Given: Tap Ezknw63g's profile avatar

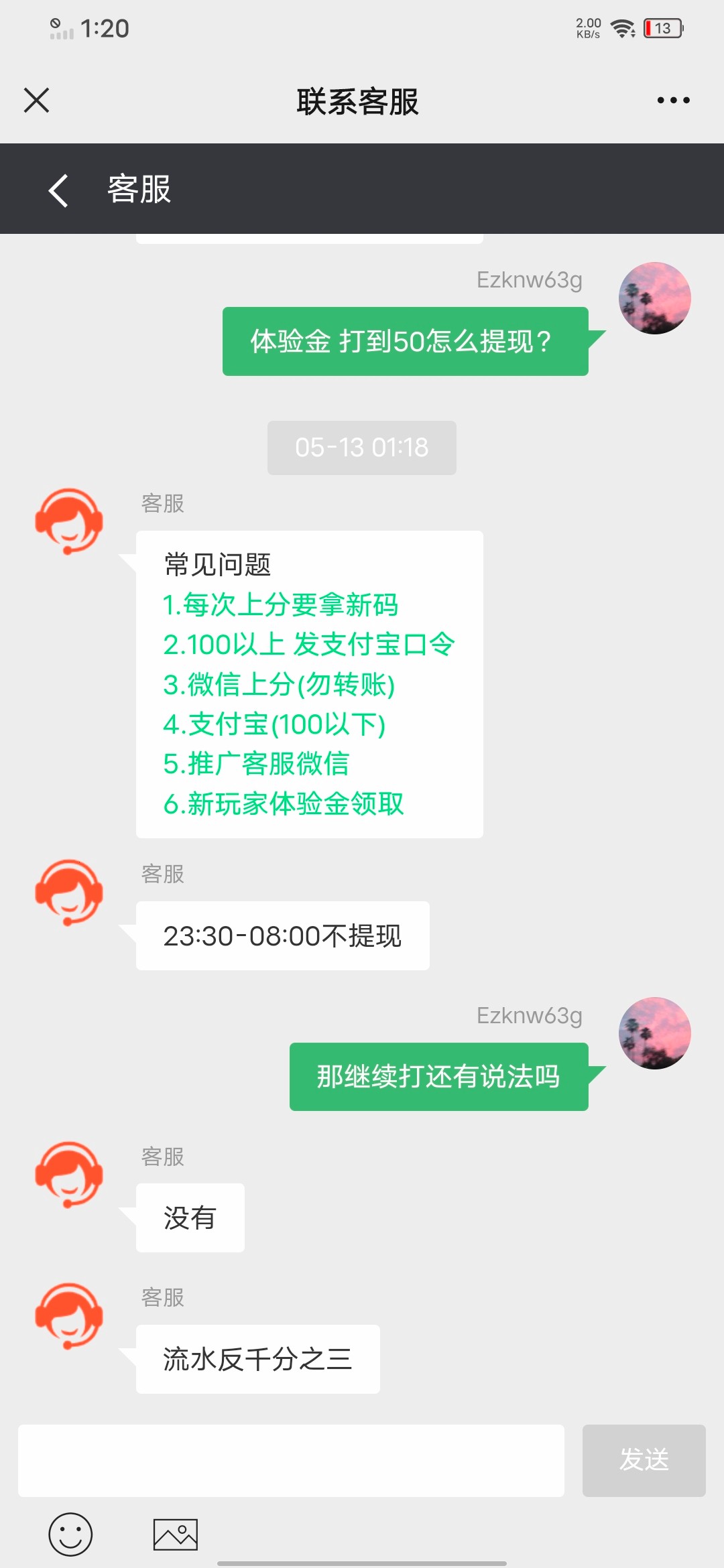Looking at the screenshot, I should point(654,298).
